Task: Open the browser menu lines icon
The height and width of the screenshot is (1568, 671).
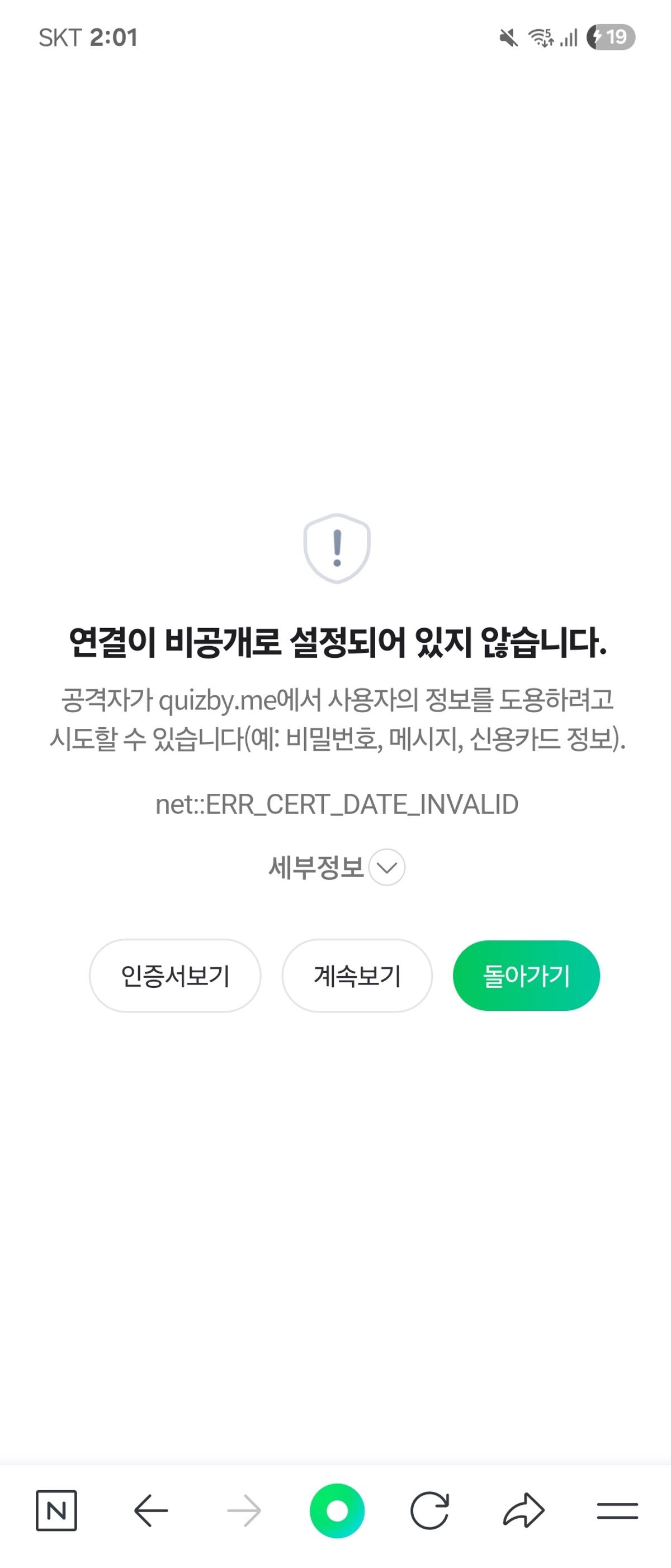Action: pos(617,1510)
